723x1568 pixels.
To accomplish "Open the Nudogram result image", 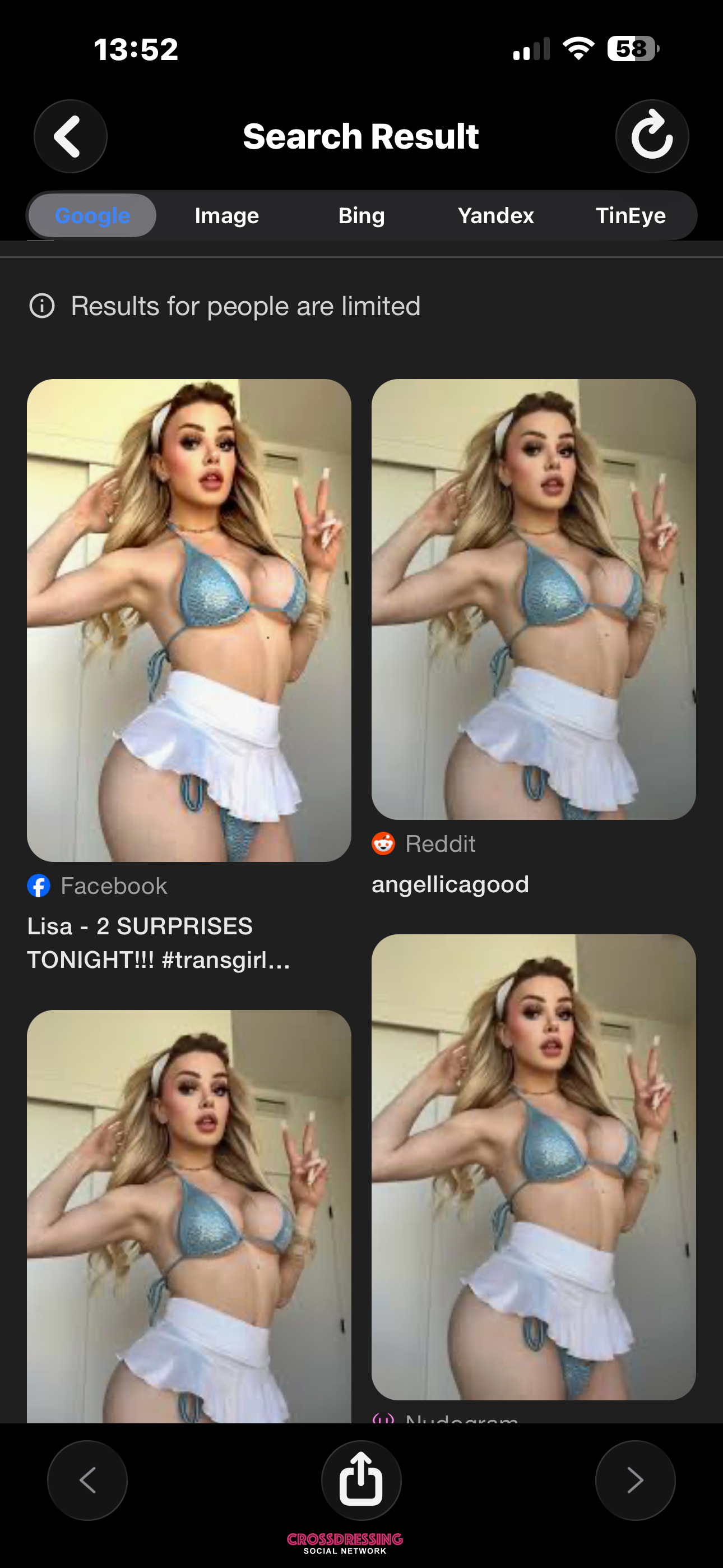I will tap(533, 1166).
